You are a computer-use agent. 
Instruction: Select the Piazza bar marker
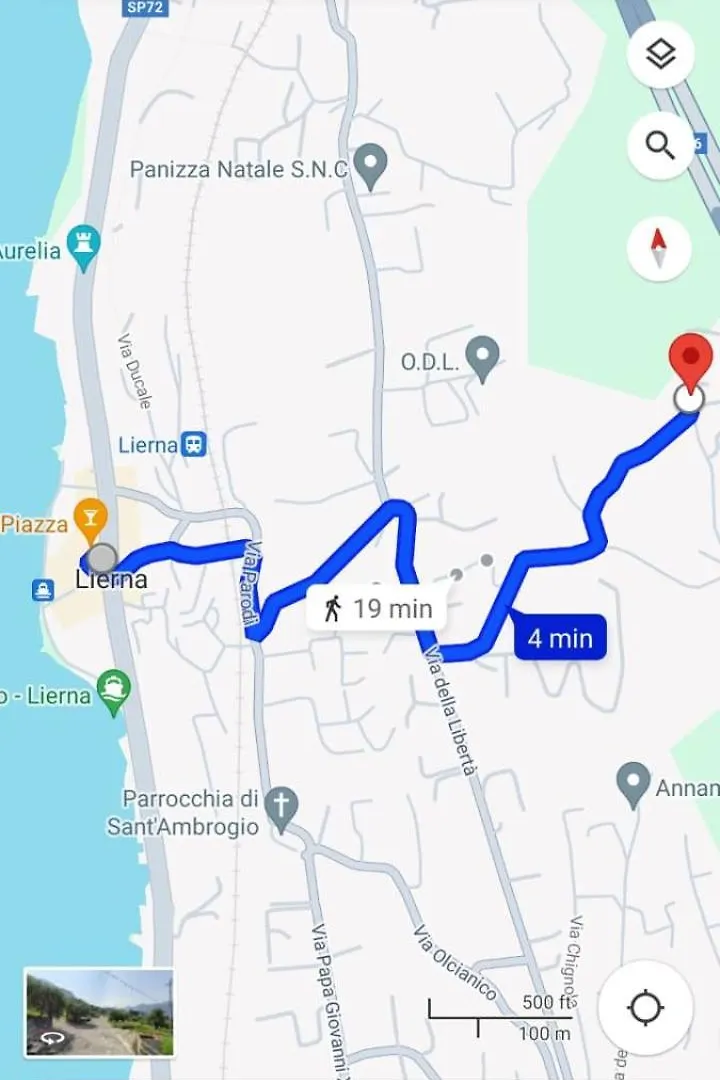92,517
